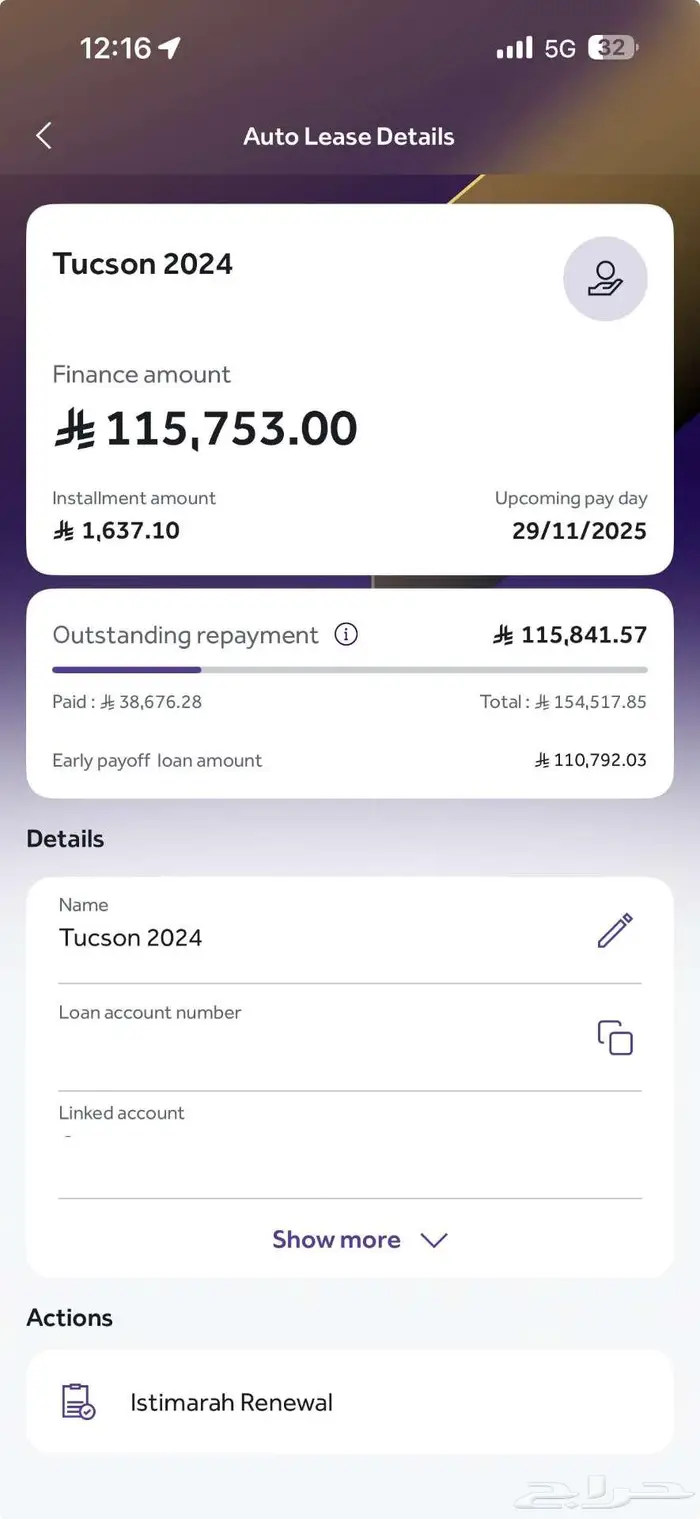Tap the hand-holding-person icon on Tucson card
The width and height of the screenshot is (700, 1519).
[605, 279]
